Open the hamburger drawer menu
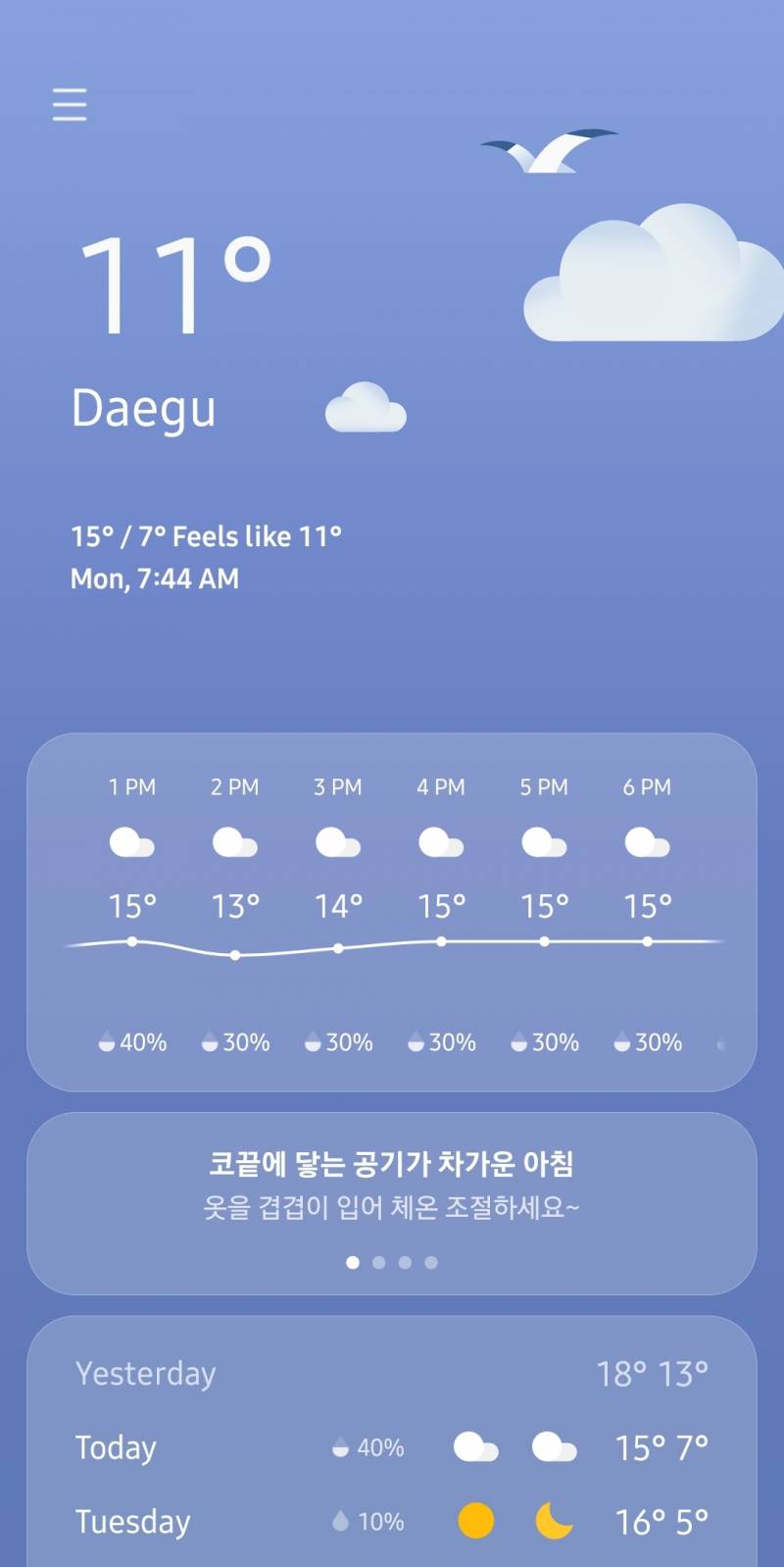784x1567 pixels. (x=70, y=105)
